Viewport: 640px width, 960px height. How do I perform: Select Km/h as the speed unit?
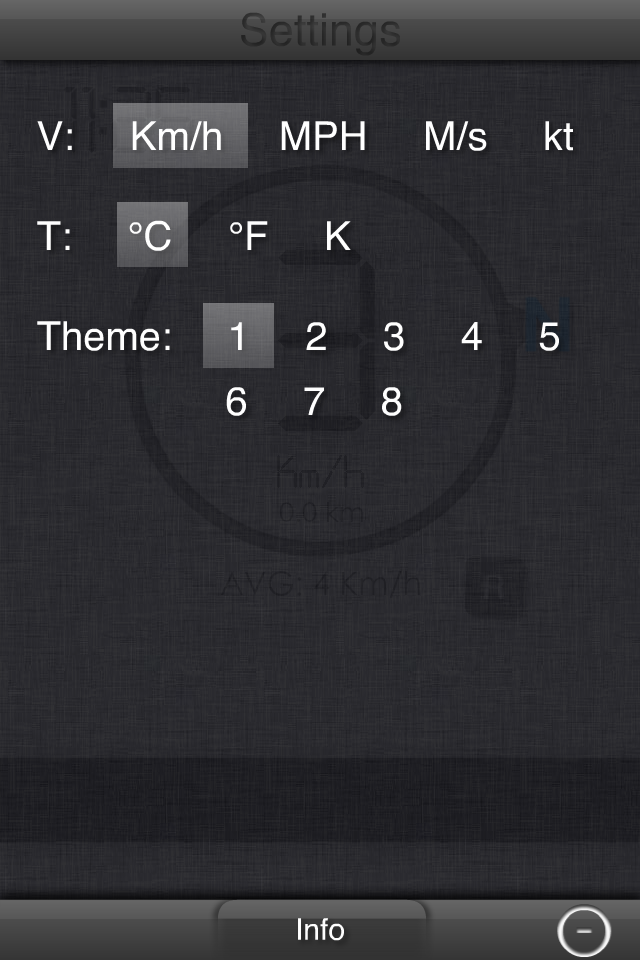[179, 136]
